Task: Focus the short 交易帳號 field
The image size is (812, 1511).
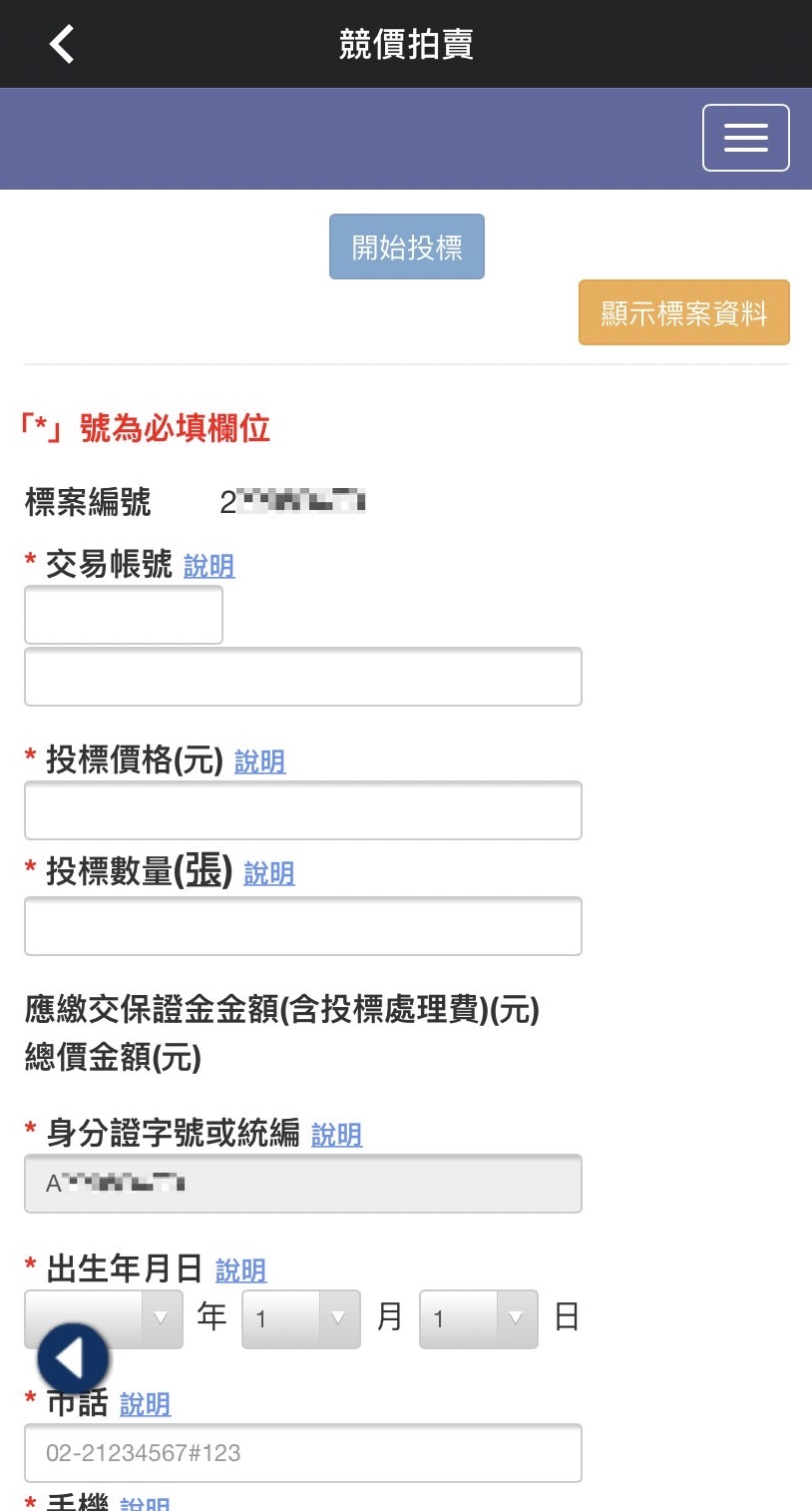Action: tap(124, 615)
